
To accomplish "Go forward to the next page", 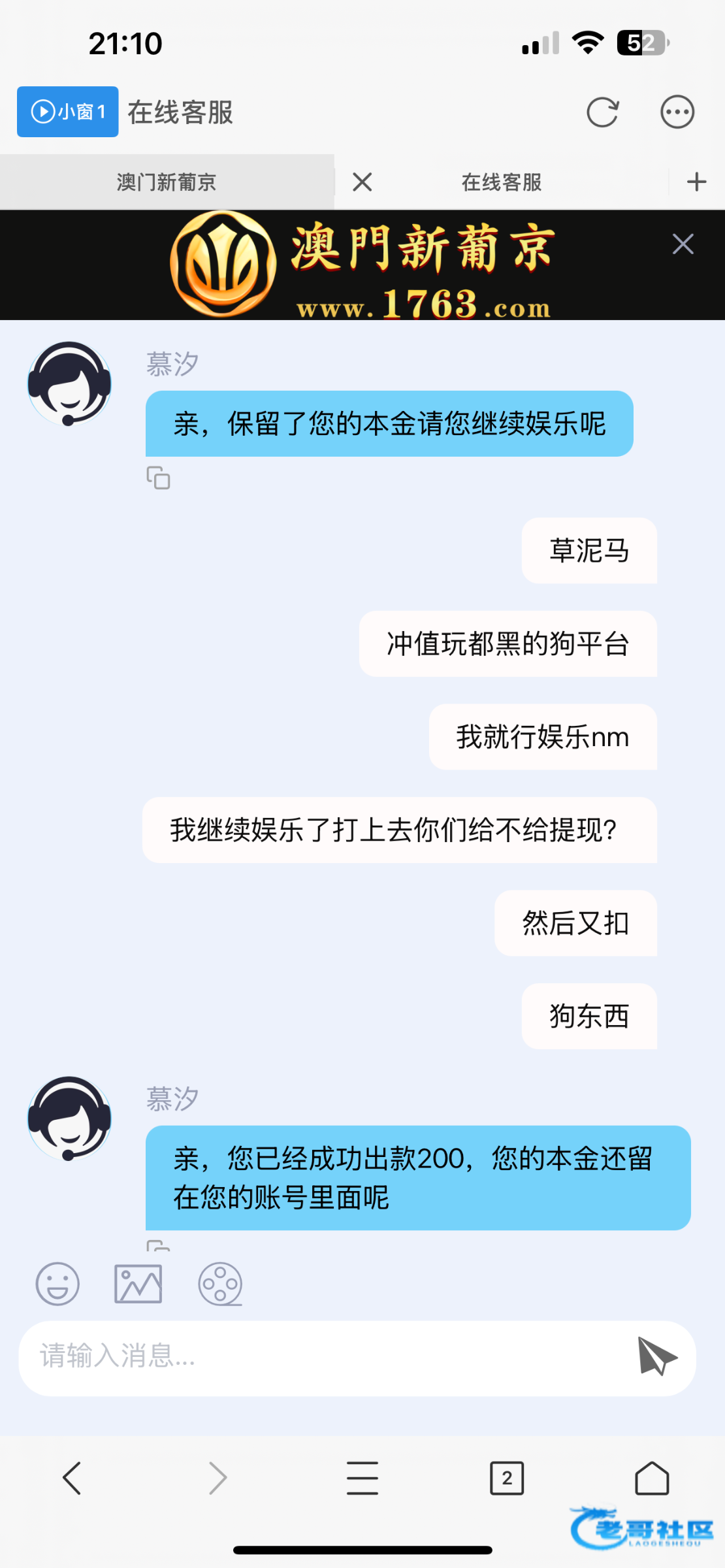I will (x=217, y=1478).
